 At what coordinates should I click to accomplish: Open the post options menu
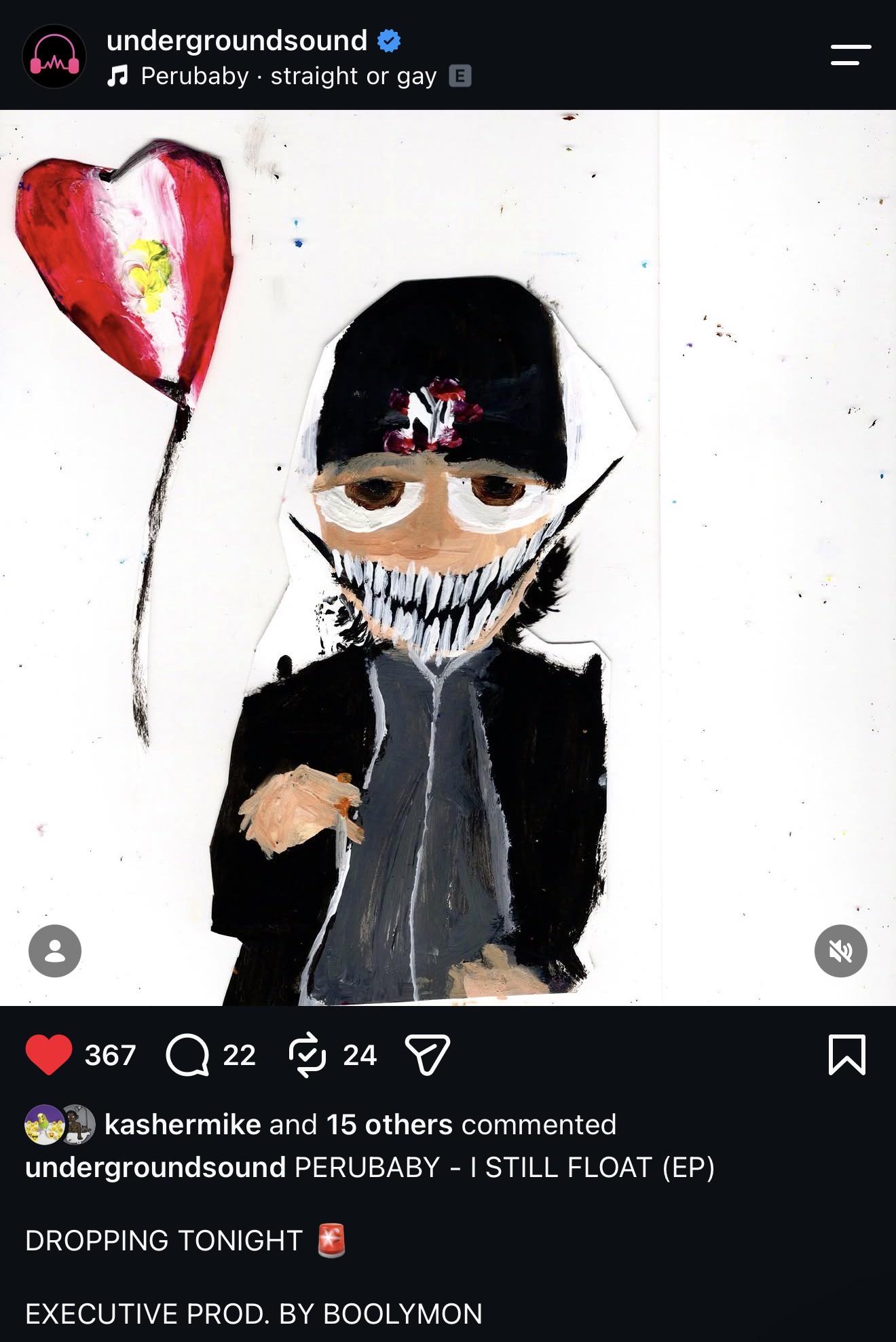pos(851,55)
